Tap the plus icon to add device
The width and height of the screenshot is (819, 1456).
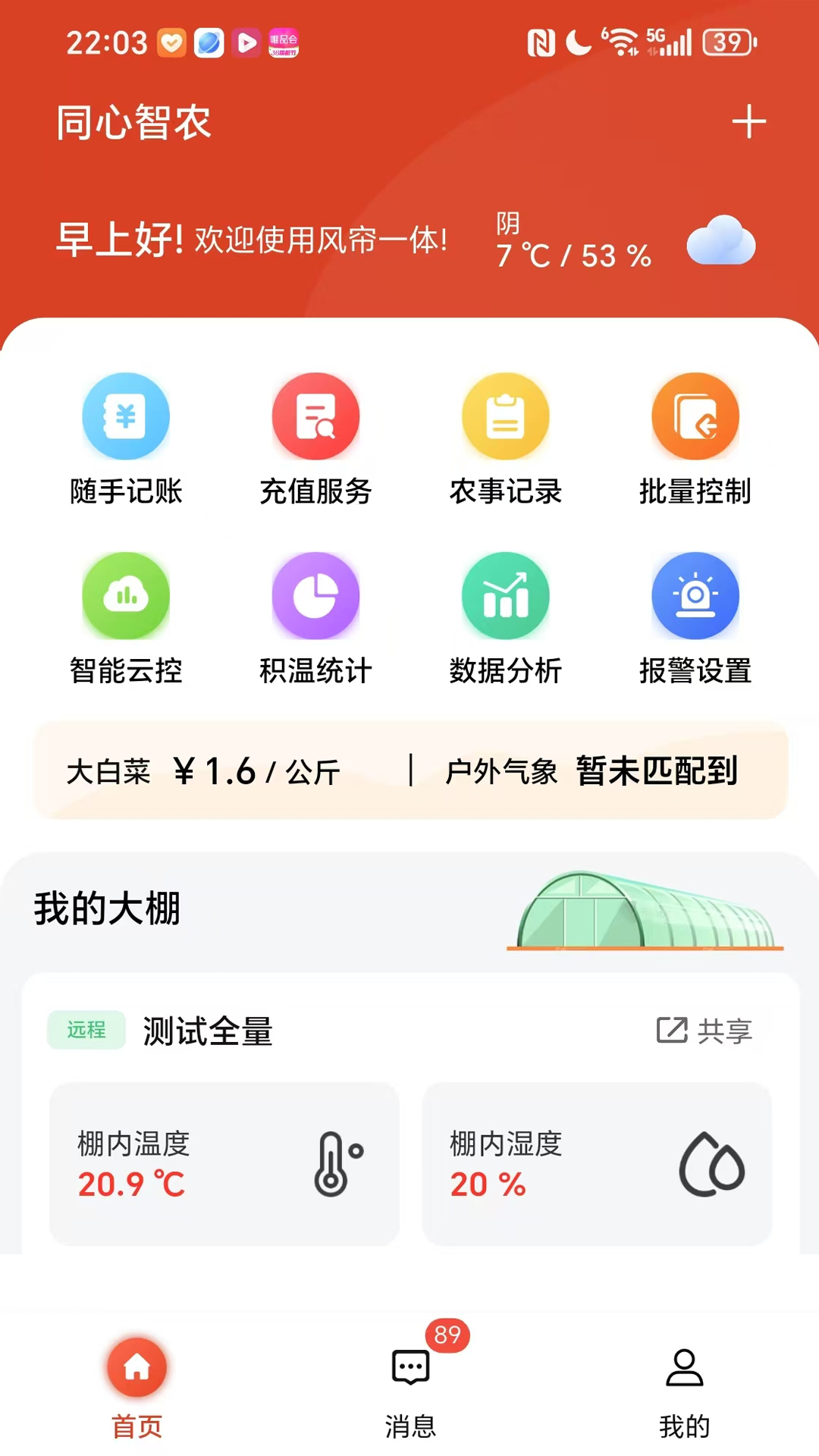coord(748,121)
